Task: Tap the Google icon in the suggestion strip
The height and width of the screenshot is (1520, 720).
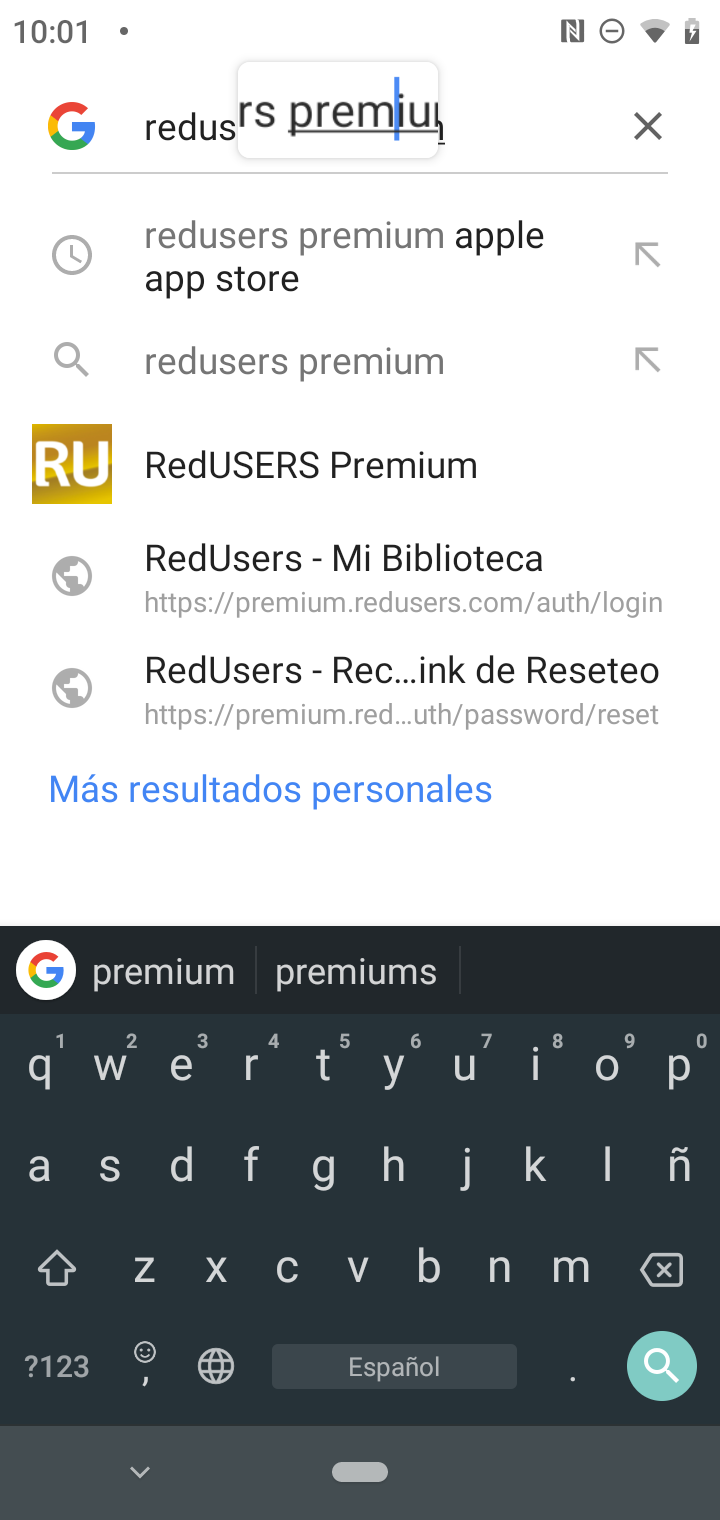Action: (x=46, y=971)
